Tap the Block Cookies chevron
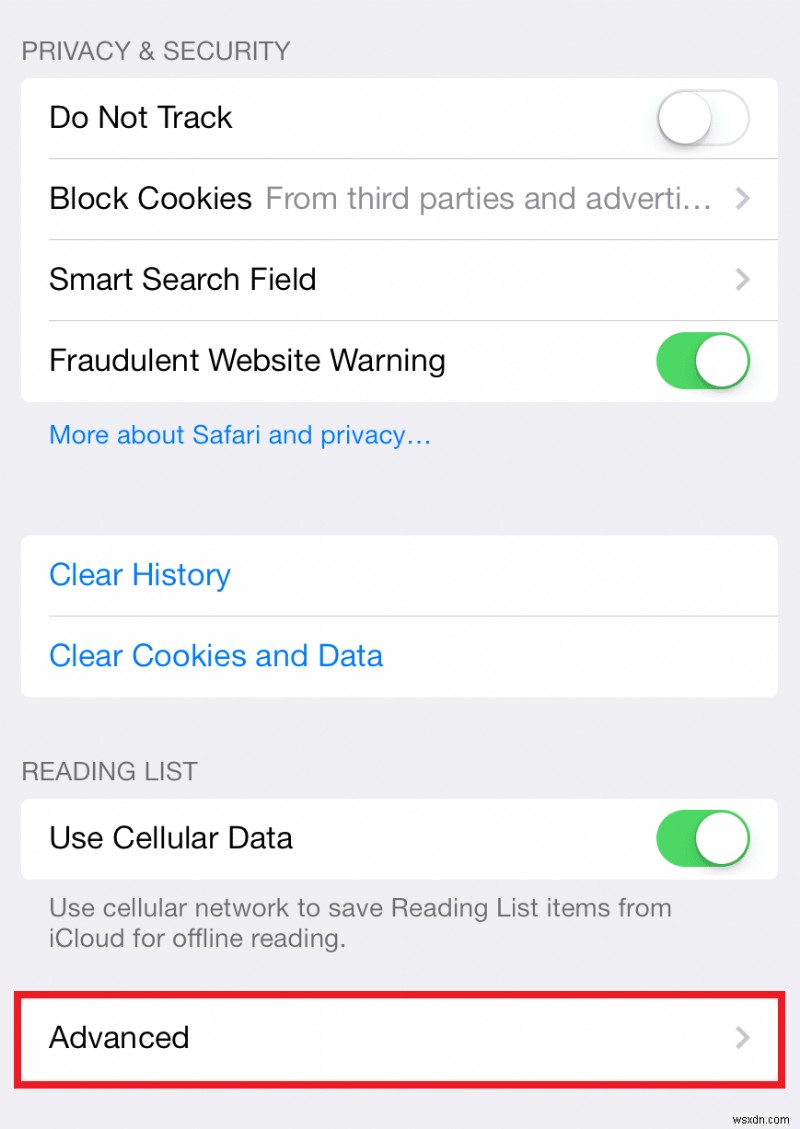Image resolution: width=800 pixels, height=1129 pixels. 742,198
